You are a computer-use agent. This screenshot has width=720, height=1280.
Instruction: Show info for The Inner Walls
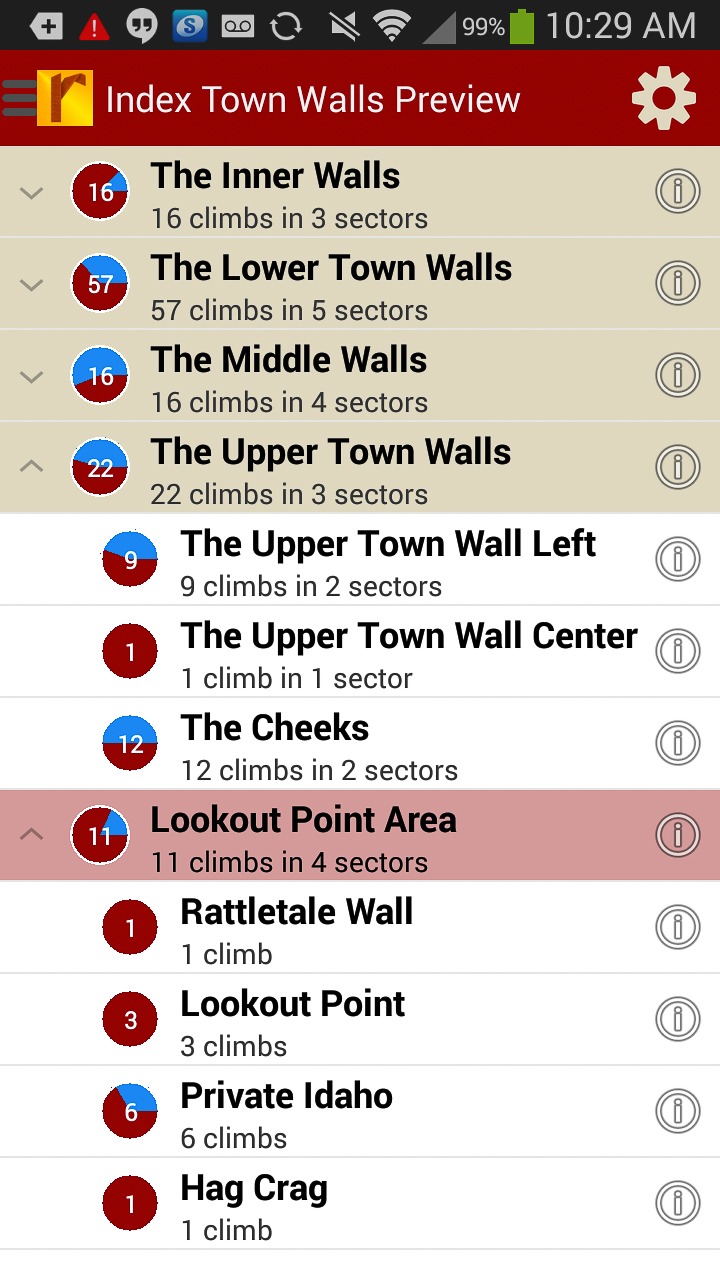[x=677, y=191]
